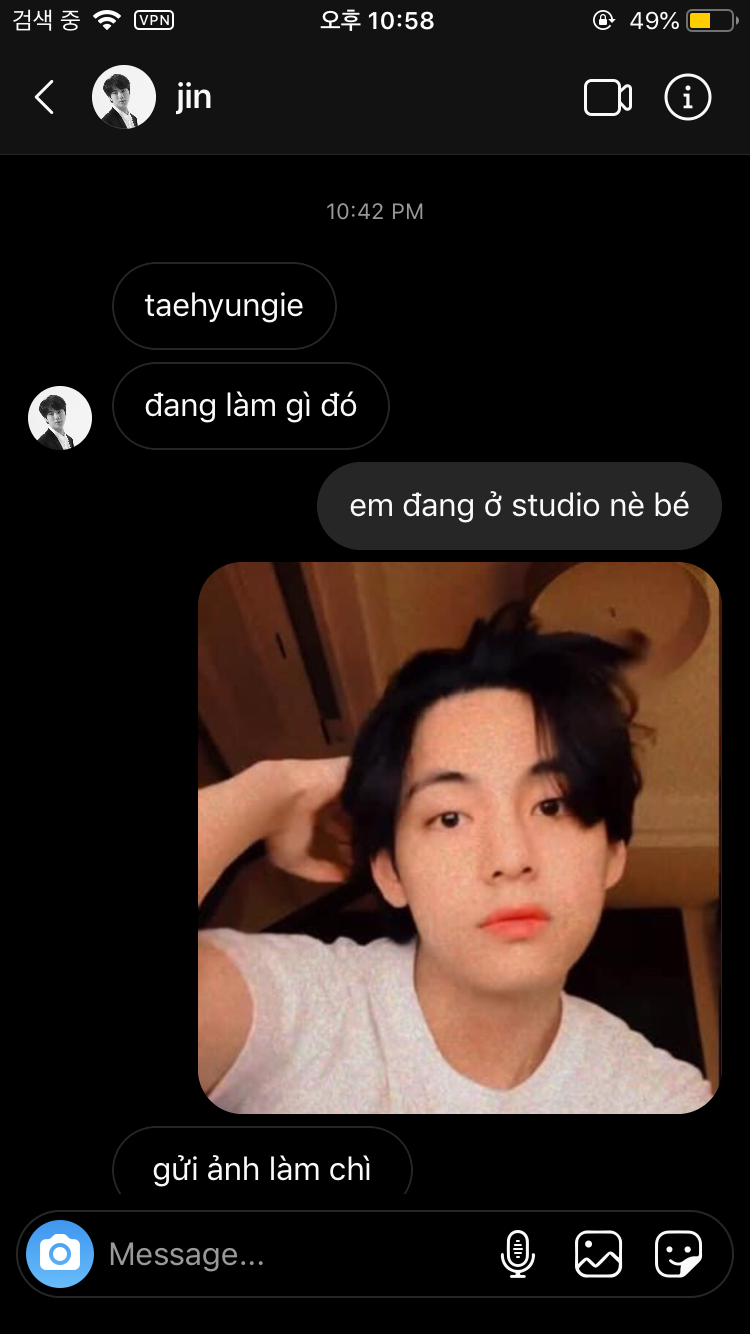This screenshot has height=1334, width=750.
Task: Open conversation info details
Action: click(688, 97)
